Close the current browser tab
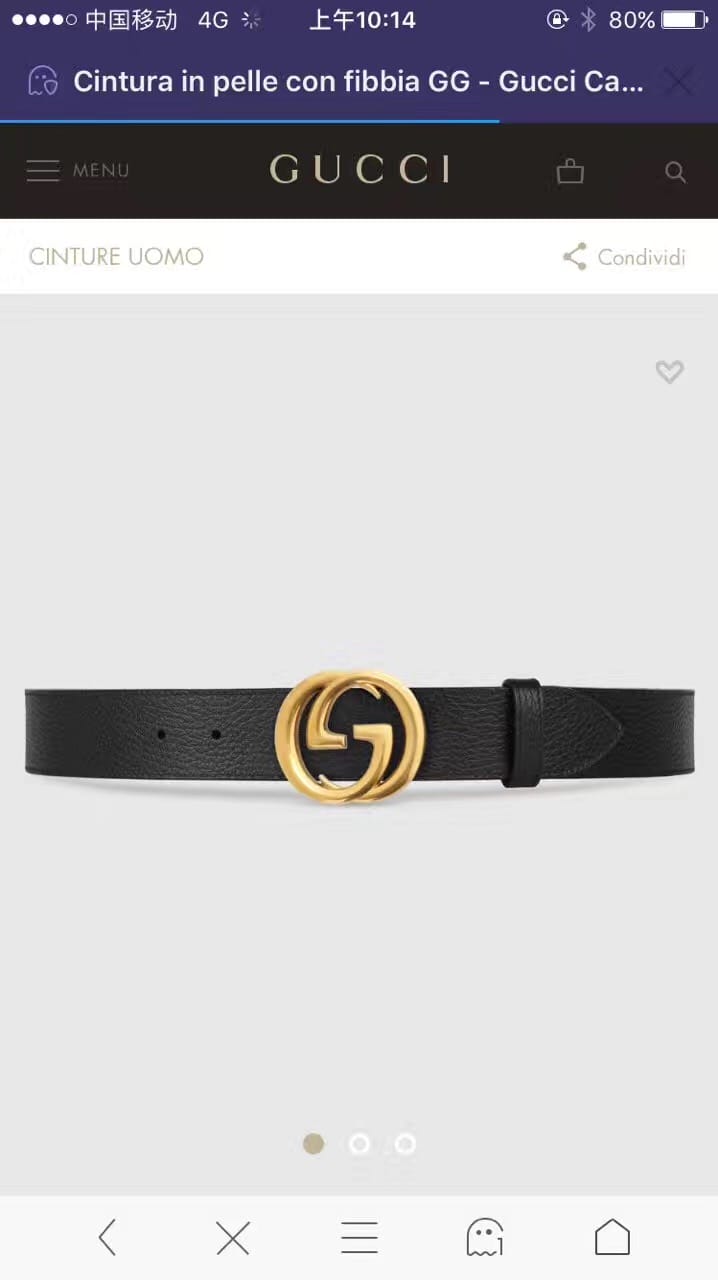This screenshot has width=718, height=1280. pos(233,1238)
